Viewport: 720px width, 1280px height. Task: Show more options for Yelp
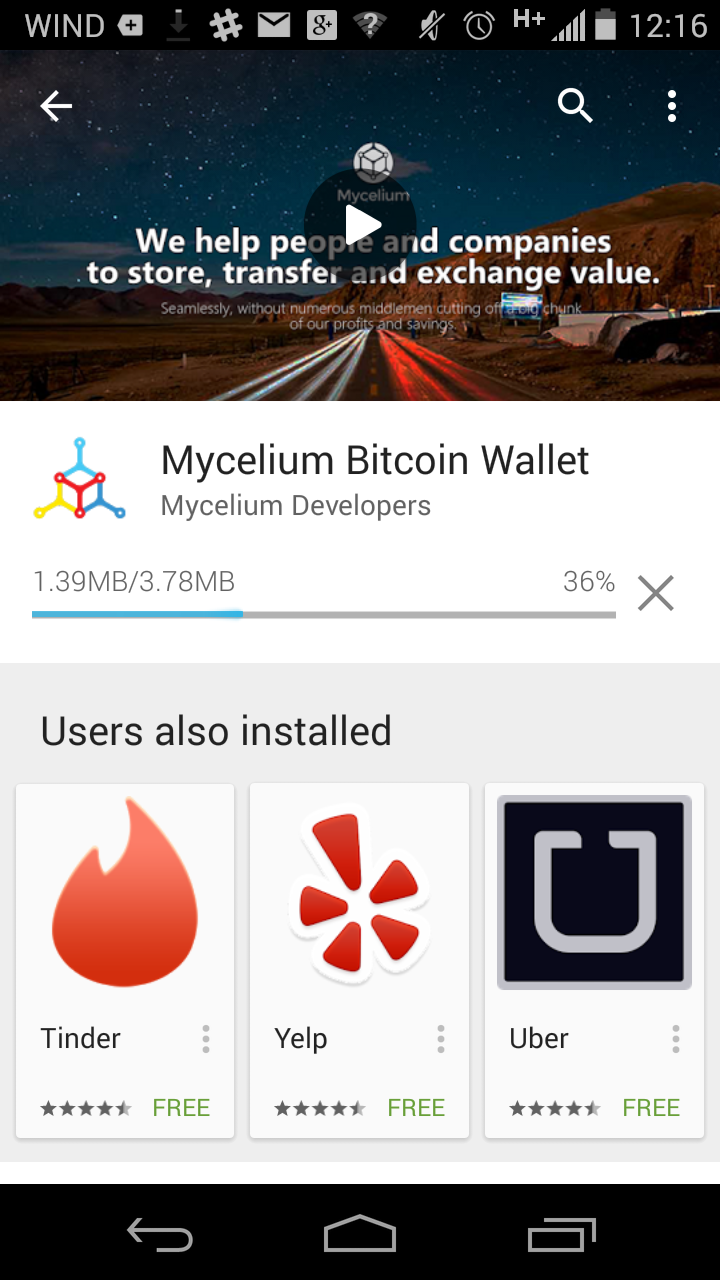click(x=441, y=1039)
